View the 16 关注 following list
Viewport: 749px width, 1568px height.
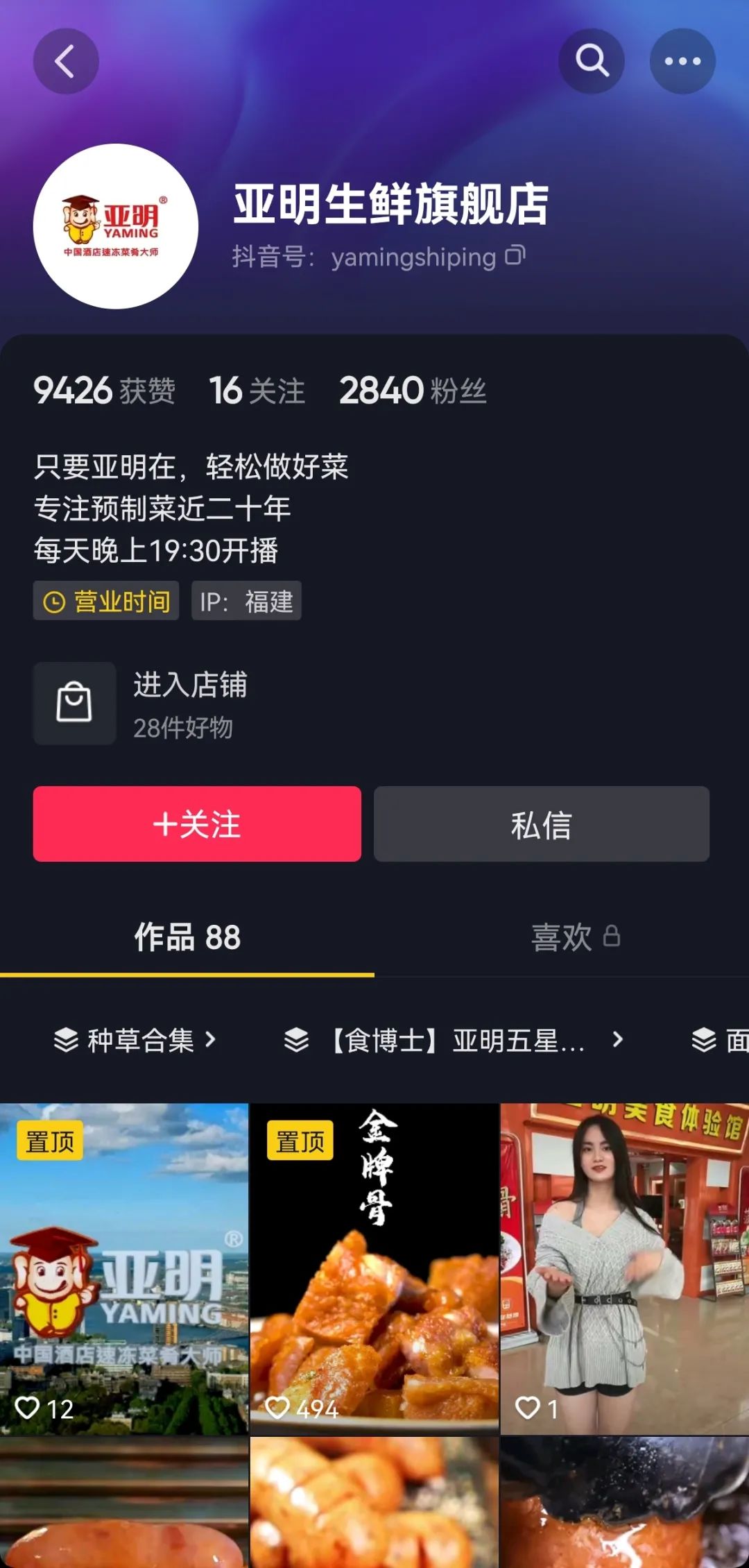pos(257,391)
